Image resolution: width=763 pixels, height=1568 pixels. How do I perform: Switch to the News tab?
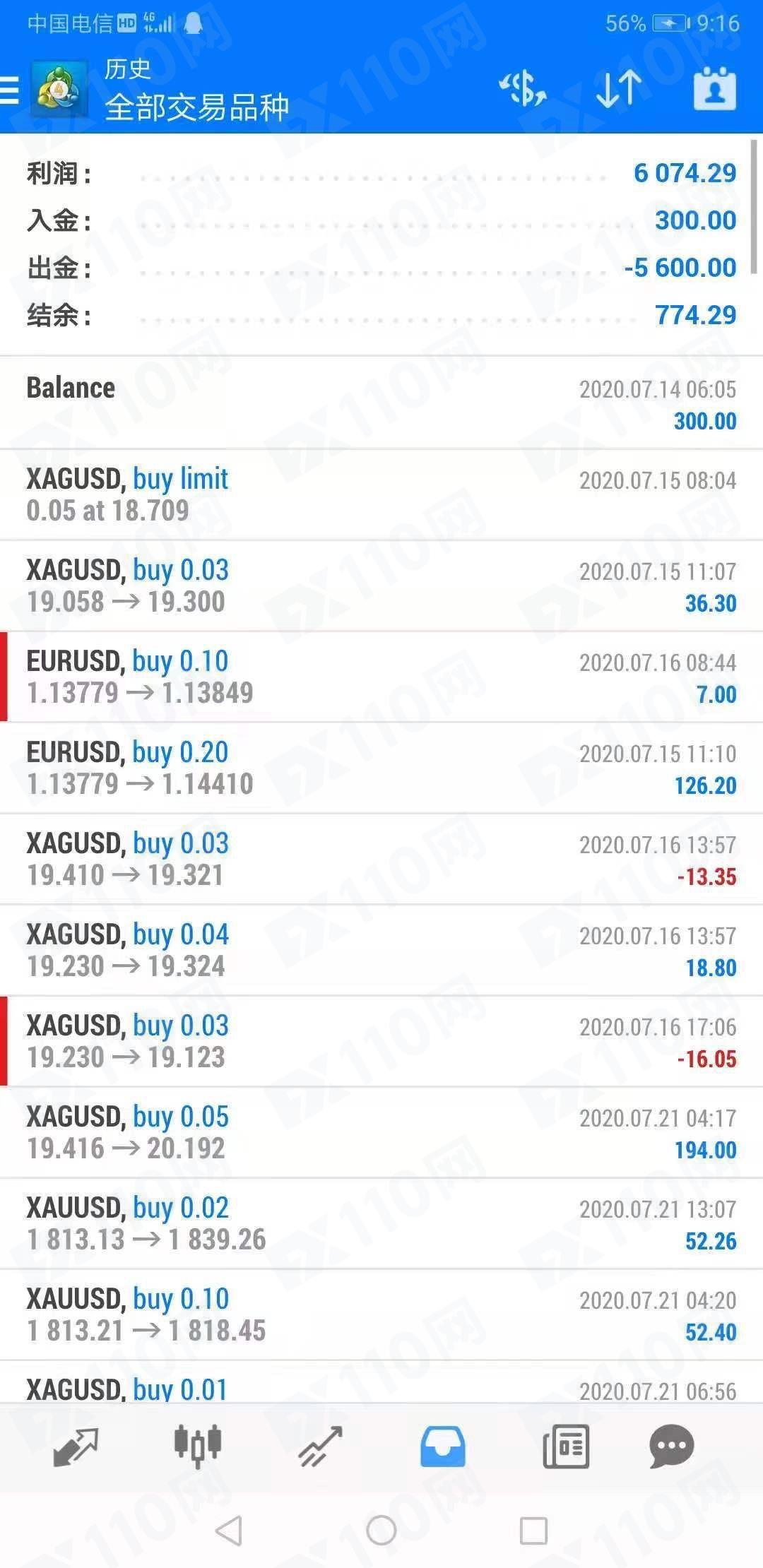[x=566, y=1446]
